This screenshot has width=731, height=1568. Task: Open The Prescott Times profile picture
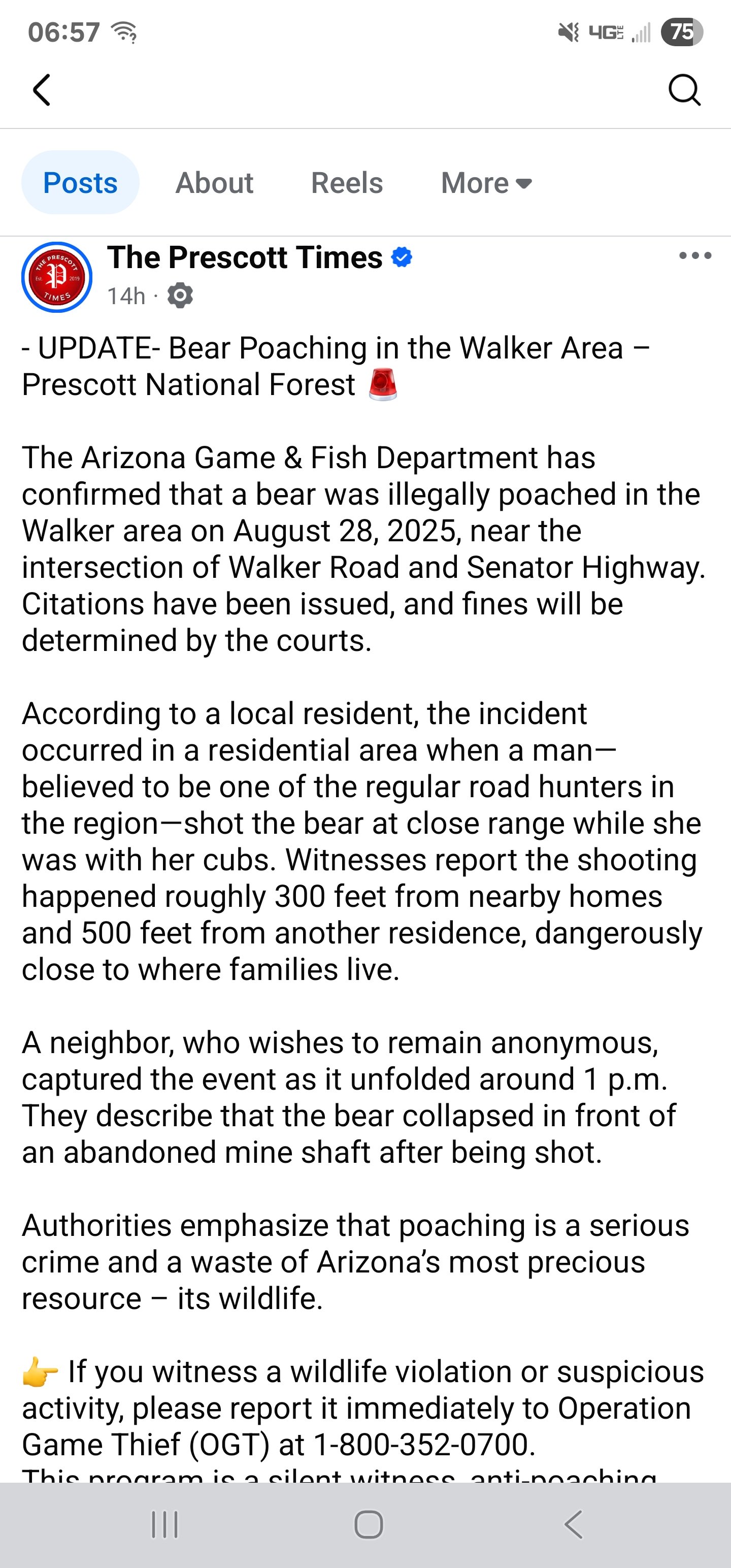tap(57, 278)
